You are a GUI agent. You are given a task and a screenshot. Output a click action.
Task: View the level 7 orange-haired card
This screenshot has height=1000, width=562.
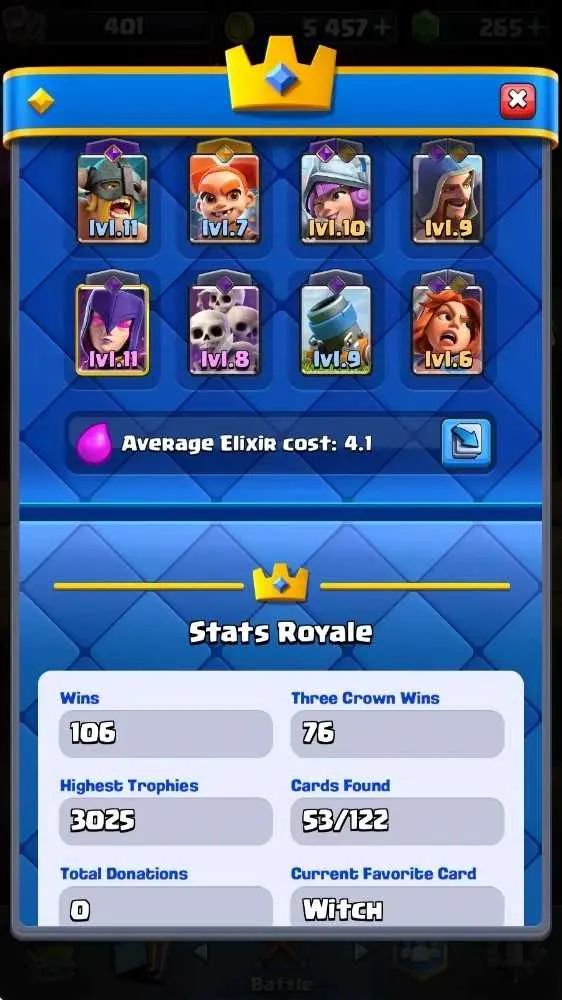[x=225, y=199]
